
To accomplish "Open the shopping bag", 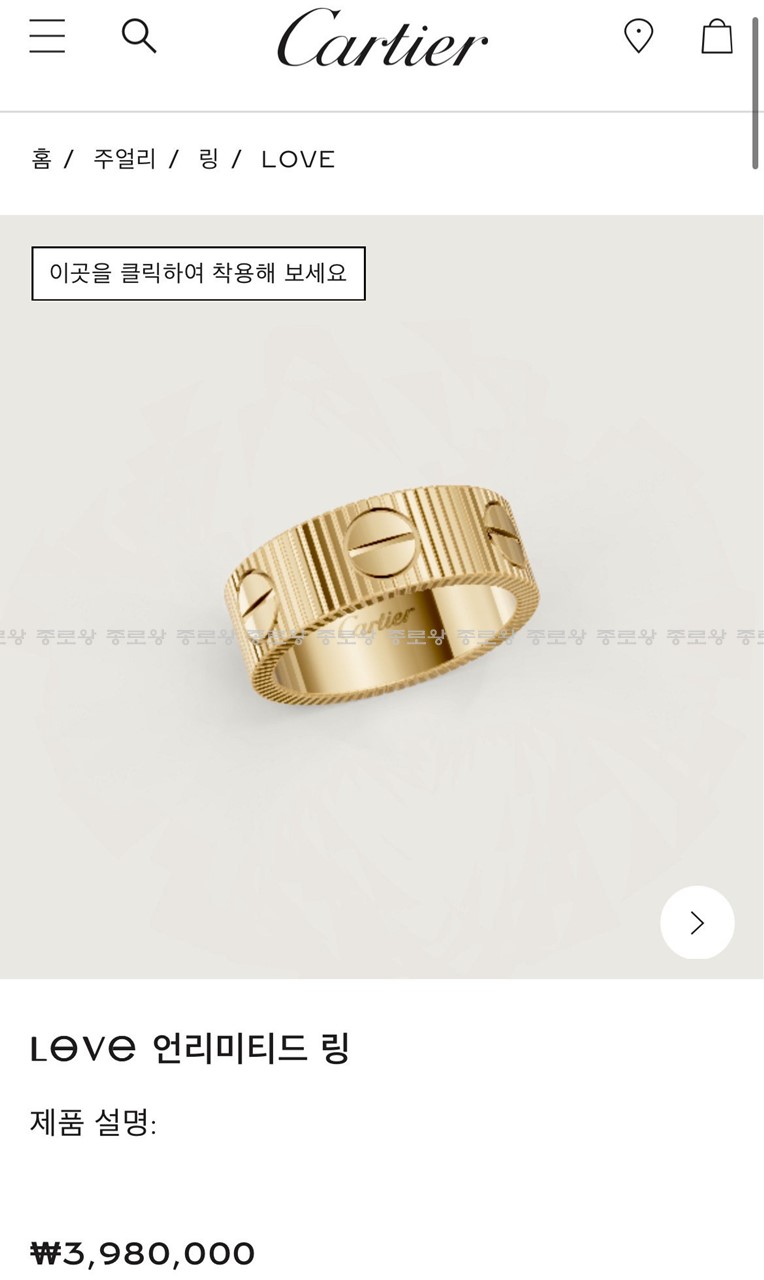I will click(716, 37).
